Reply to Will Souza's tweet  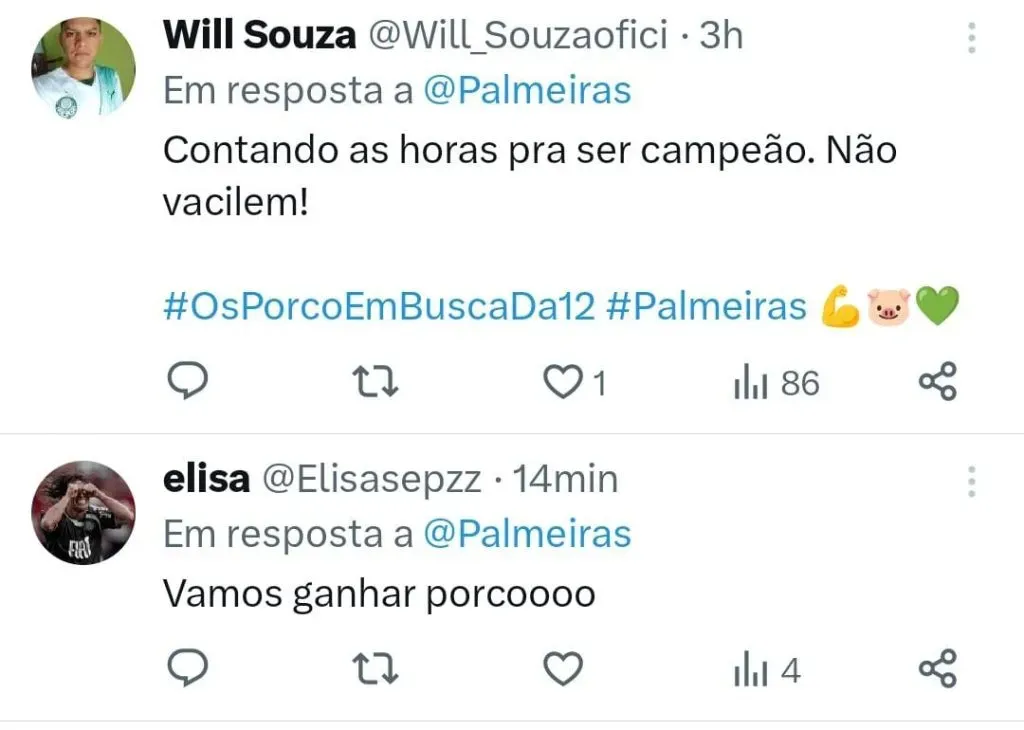[x=186, y=382]
